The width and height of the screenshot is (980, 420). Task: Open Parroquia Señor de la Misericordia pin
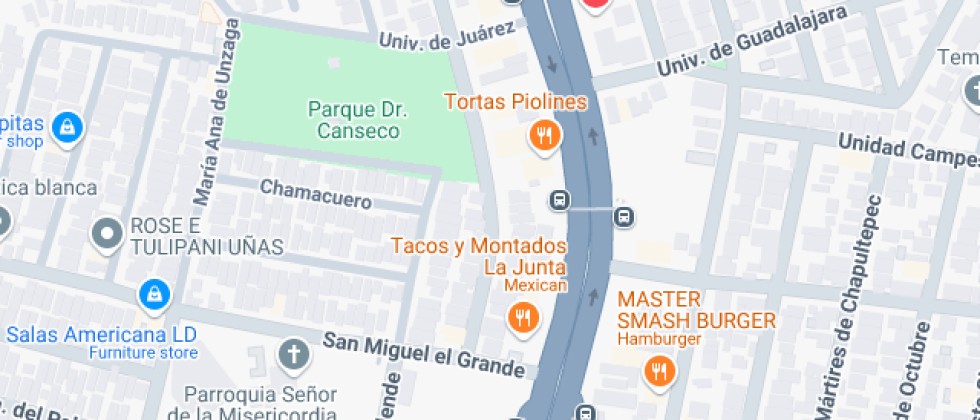point(294,355)
